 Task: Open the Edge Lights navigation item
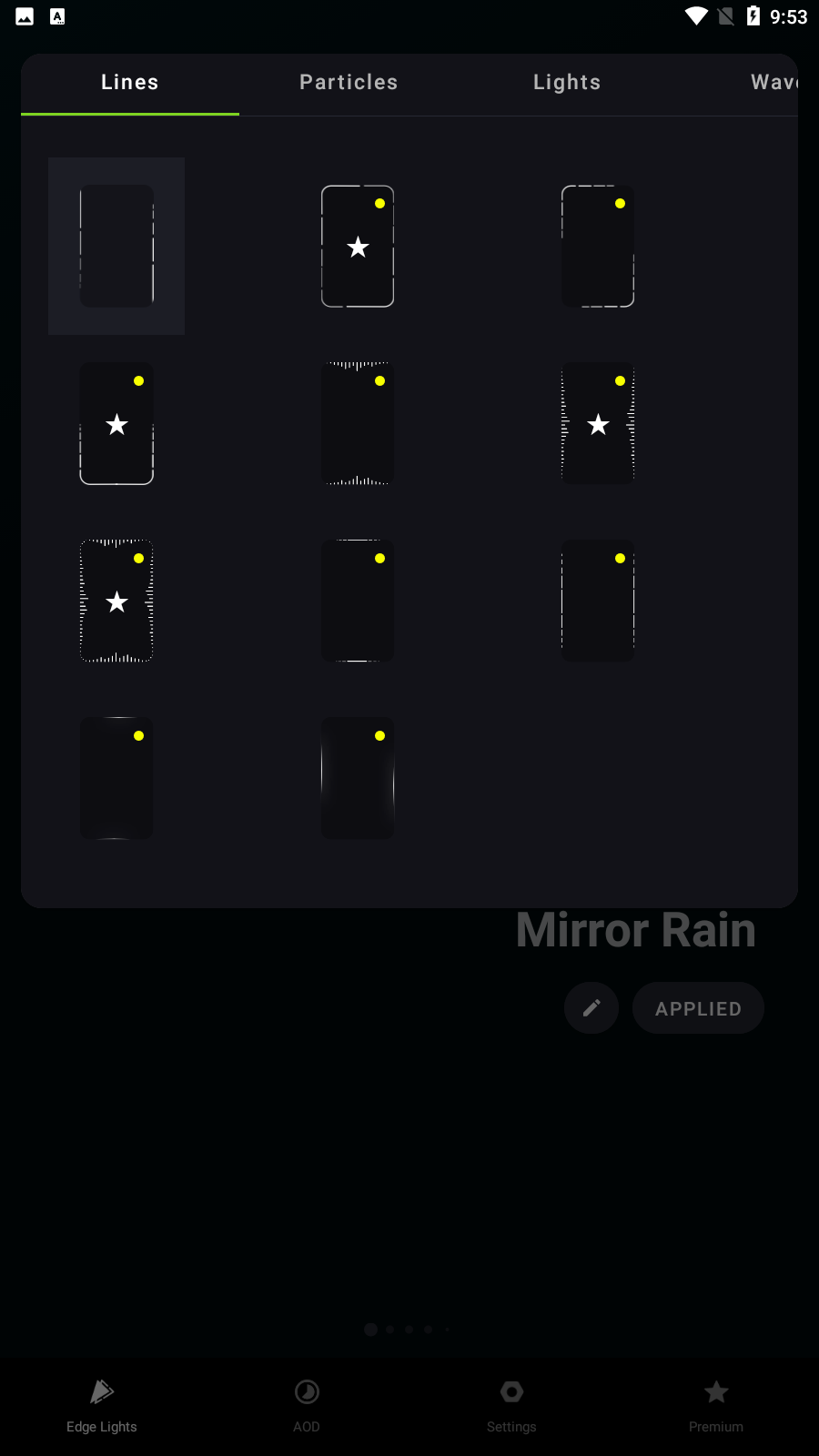click(x=102, y=1405)
